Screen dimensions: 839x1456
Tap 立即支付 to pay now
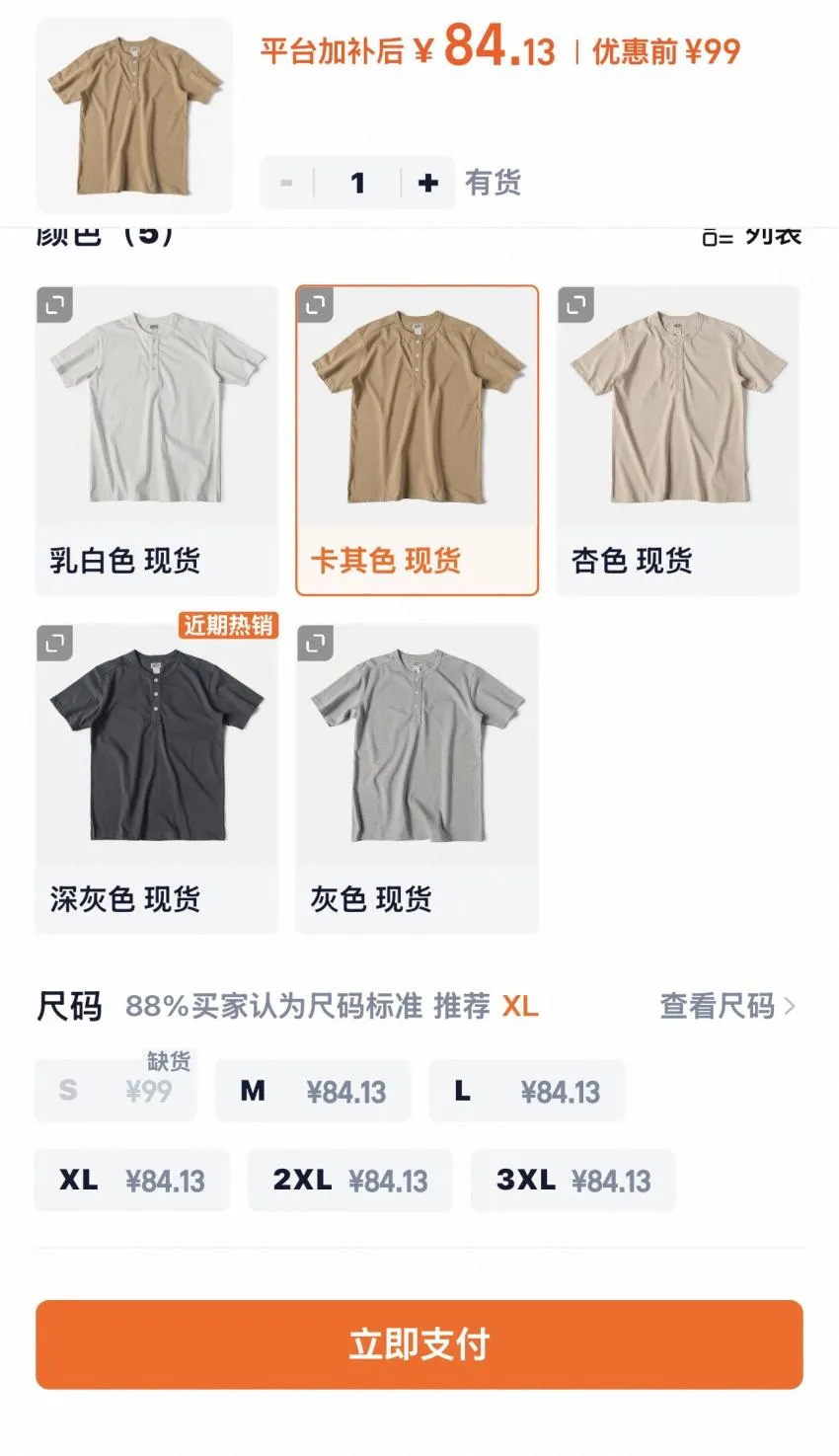click(419, 1344)
